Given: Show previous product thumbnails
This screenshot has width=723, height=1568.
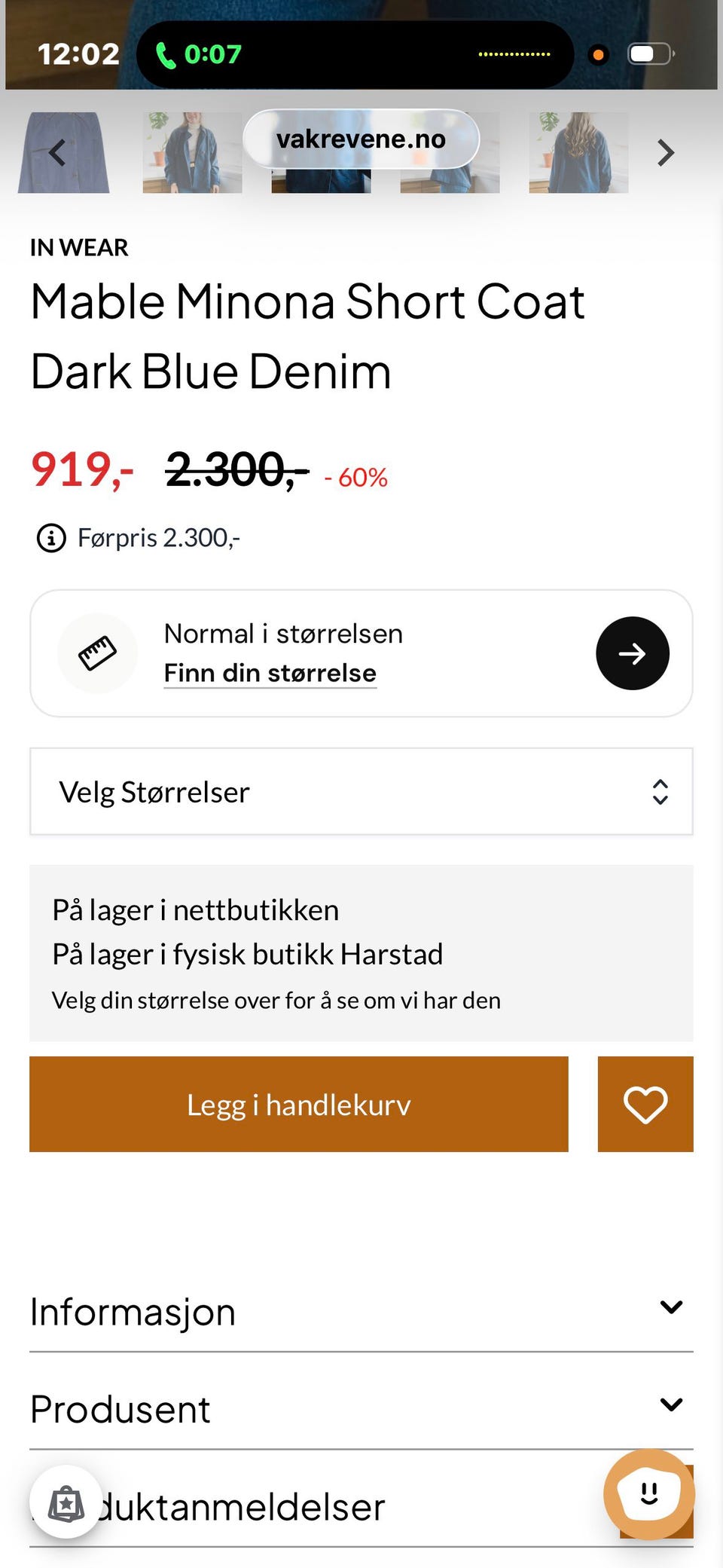Looking at the screenshot, I should (x=57, y=153).
